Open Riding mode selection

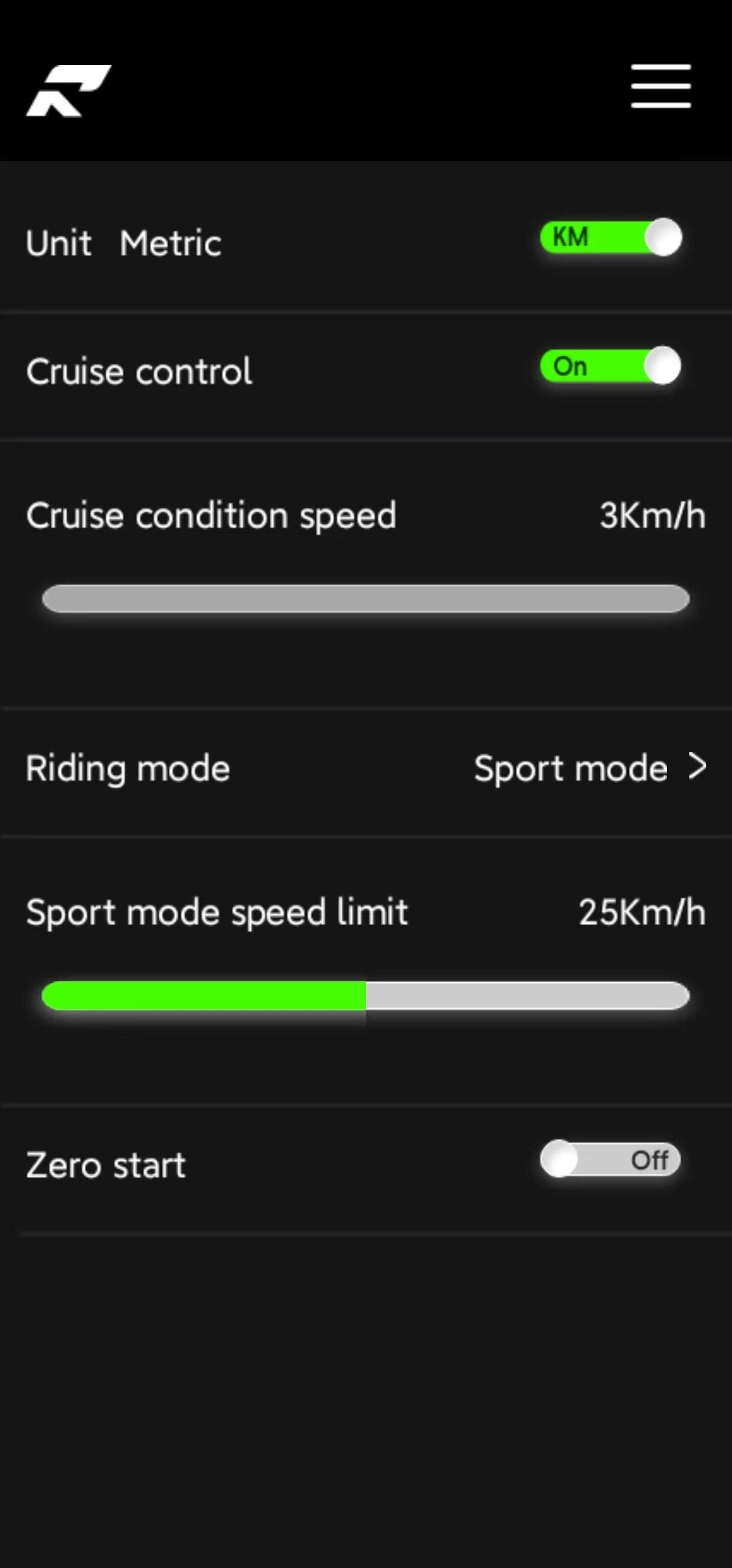tap(590, 768)
